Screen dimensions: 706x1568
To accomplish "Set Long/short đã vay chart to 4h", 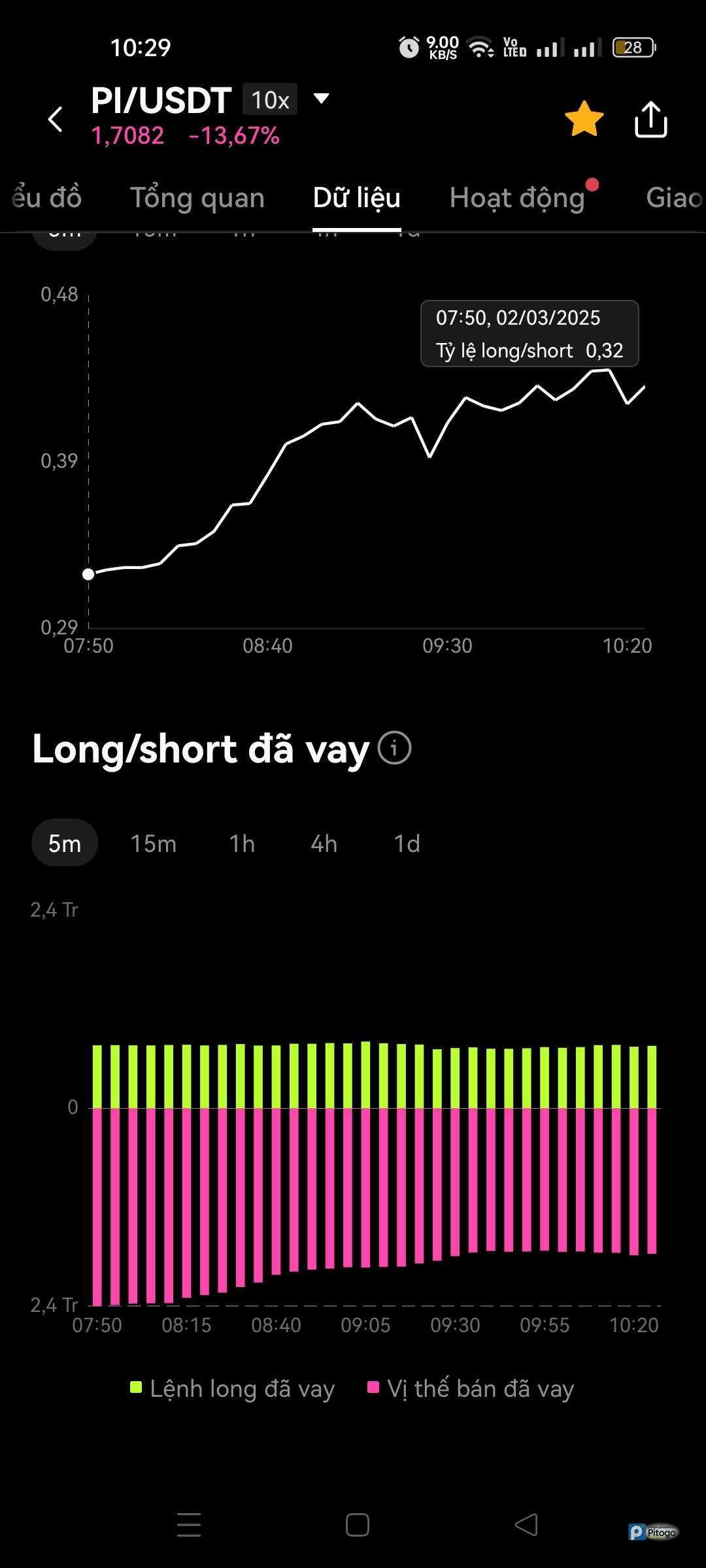I will click(x=324, y=843).
